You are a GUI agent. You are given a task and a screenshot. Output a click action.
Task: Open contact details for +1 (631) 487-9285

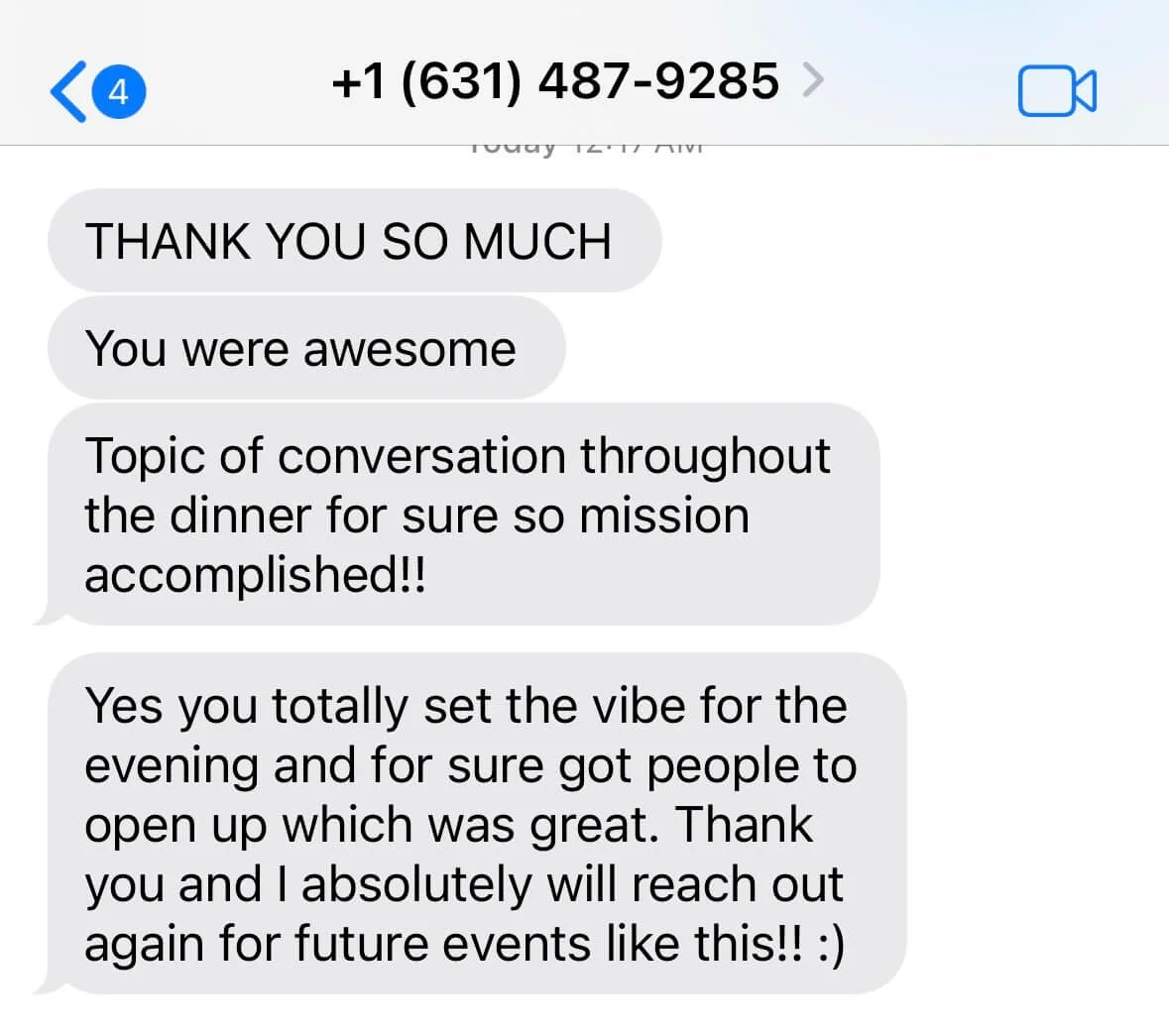coord(578,80)
